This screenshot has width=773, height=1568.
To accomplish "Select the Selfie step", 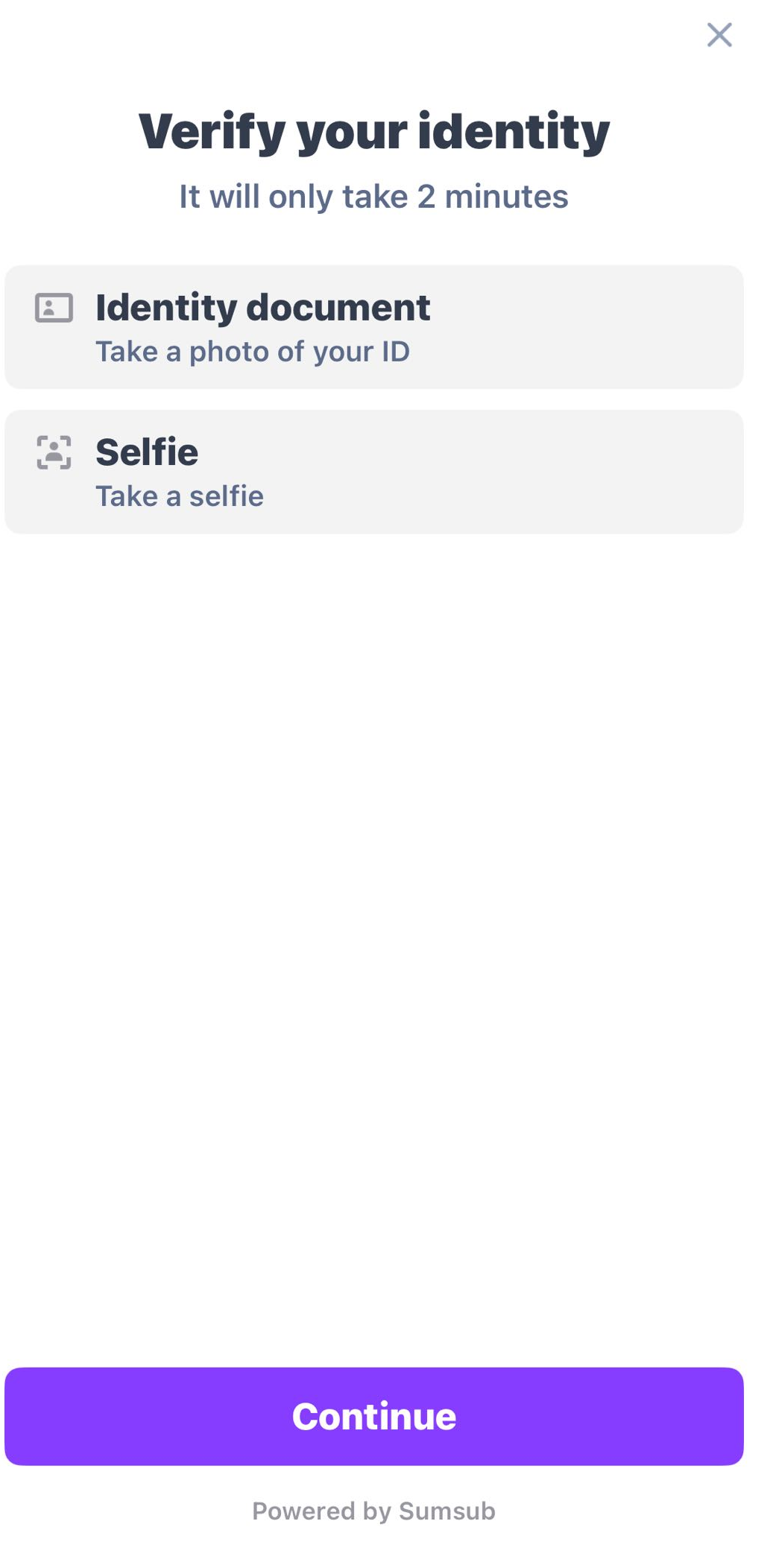I will 373,471.
